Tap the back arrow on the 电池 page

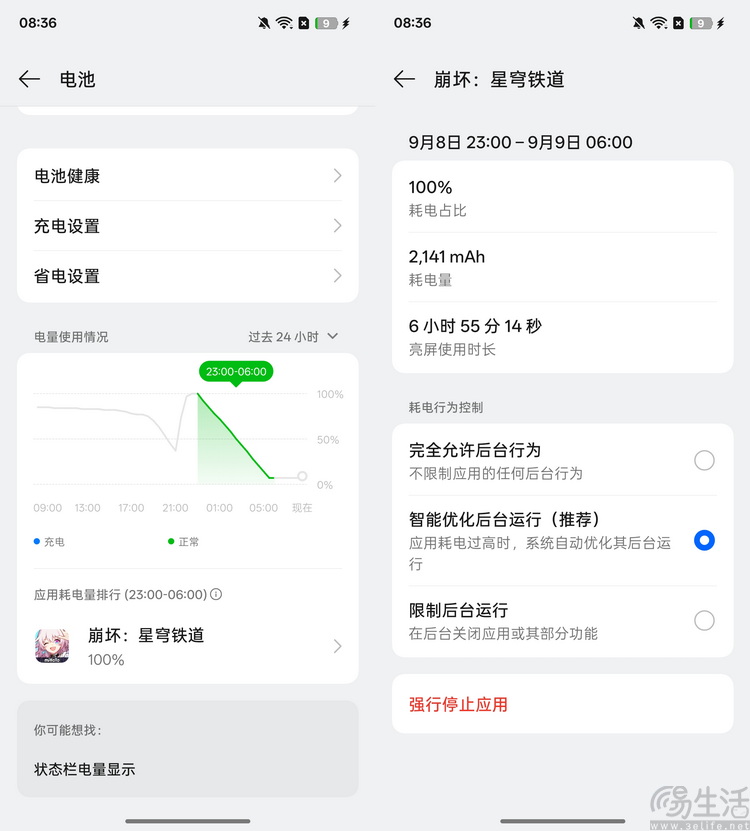point(29,79)
